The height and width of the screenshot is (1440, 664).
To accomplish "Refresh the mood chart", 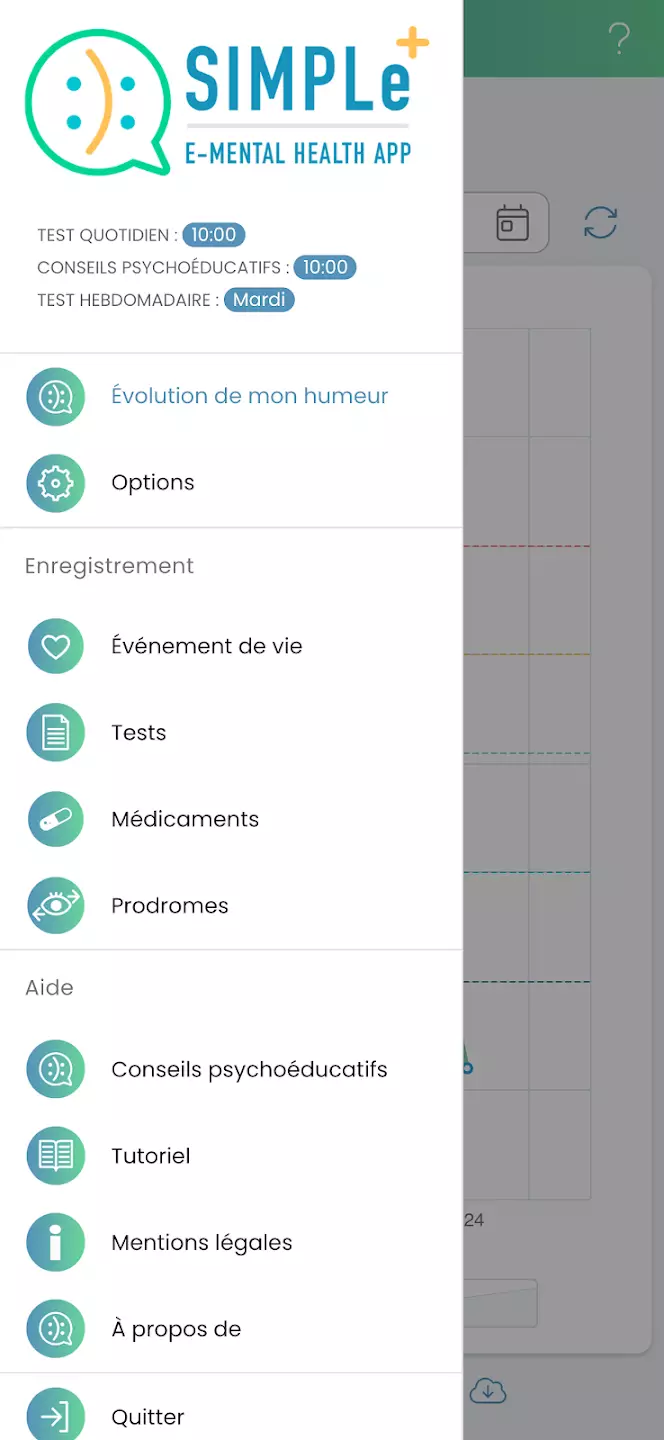I will click(x=601, y=223).
